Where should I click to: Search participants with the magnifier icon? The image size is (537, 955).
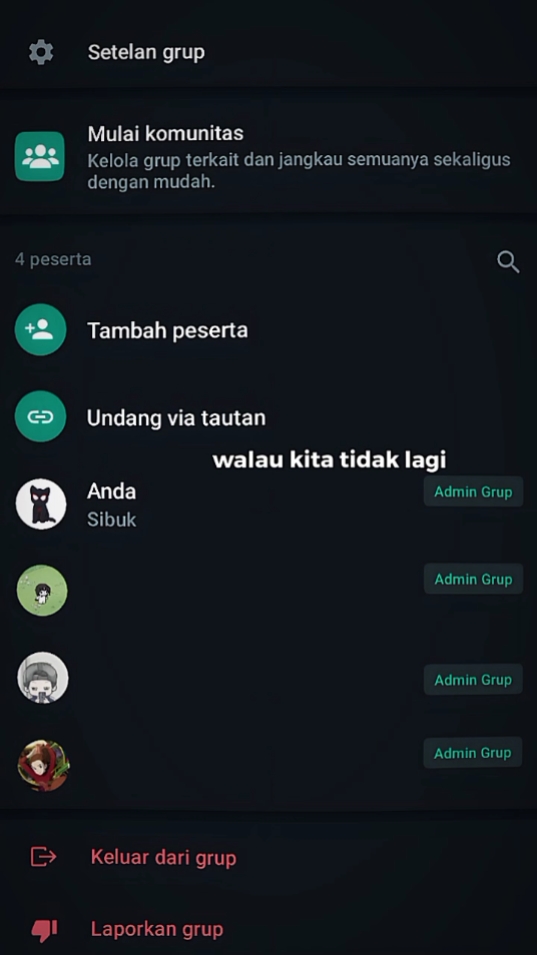[x=508, y=262]
